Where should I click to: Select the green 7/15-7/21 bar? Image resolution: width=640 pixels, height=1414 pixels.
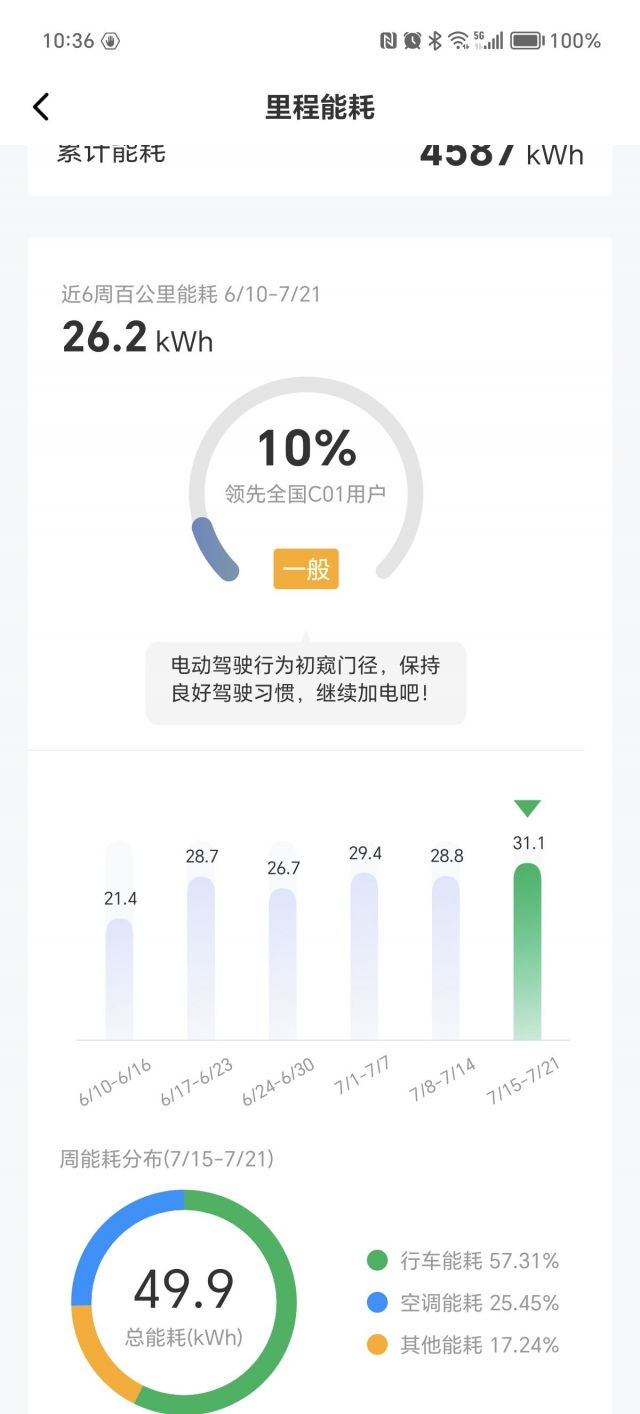527,950
